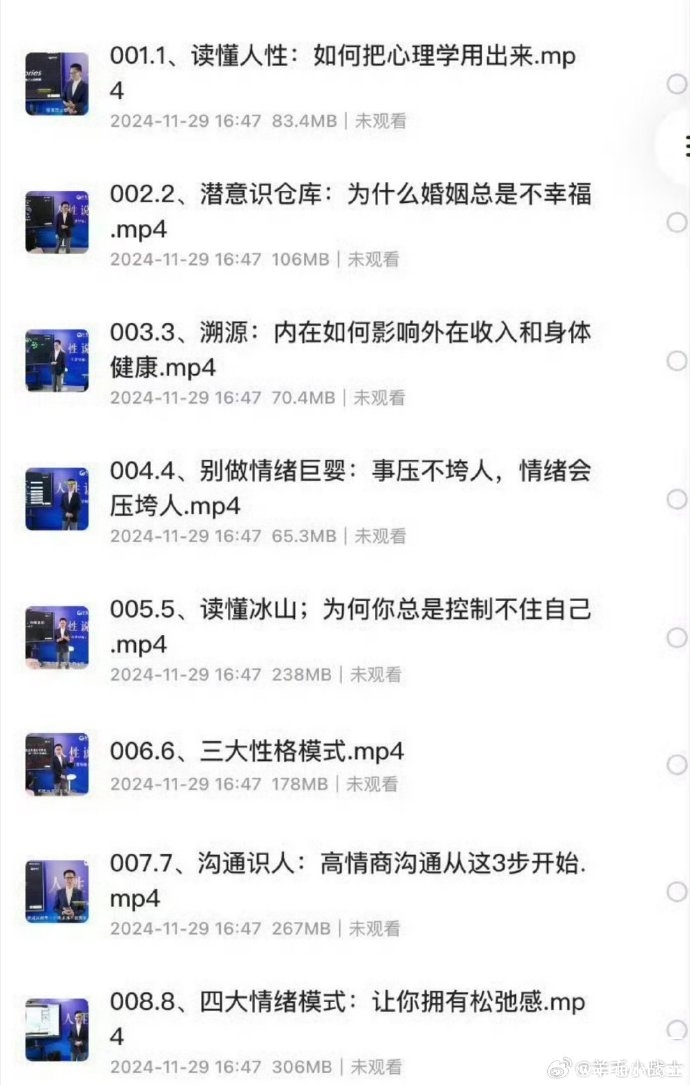Select file 008.8 四大情绪模式

(x=677, y=1030)
